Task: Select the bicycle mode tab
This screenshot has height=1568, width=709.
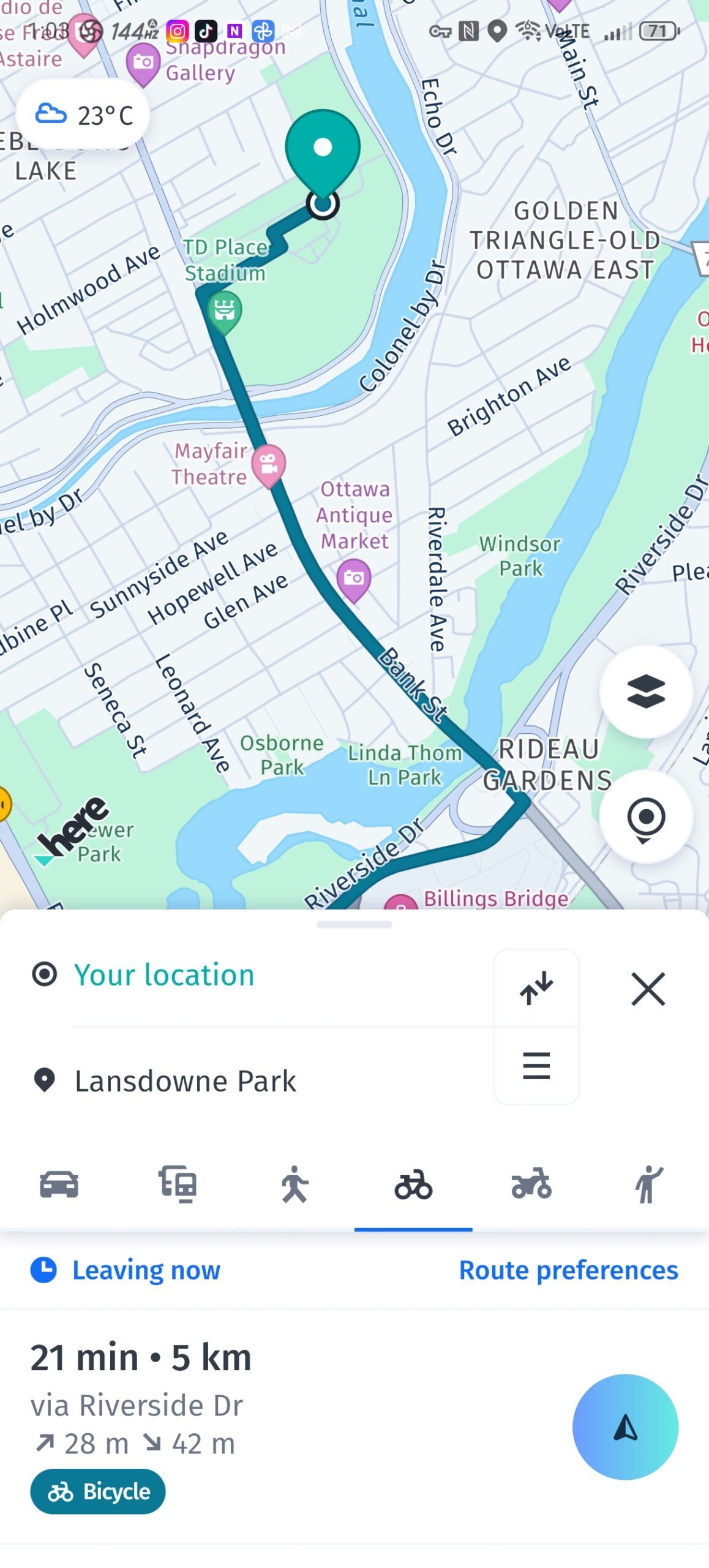Action: [413, 1184]
